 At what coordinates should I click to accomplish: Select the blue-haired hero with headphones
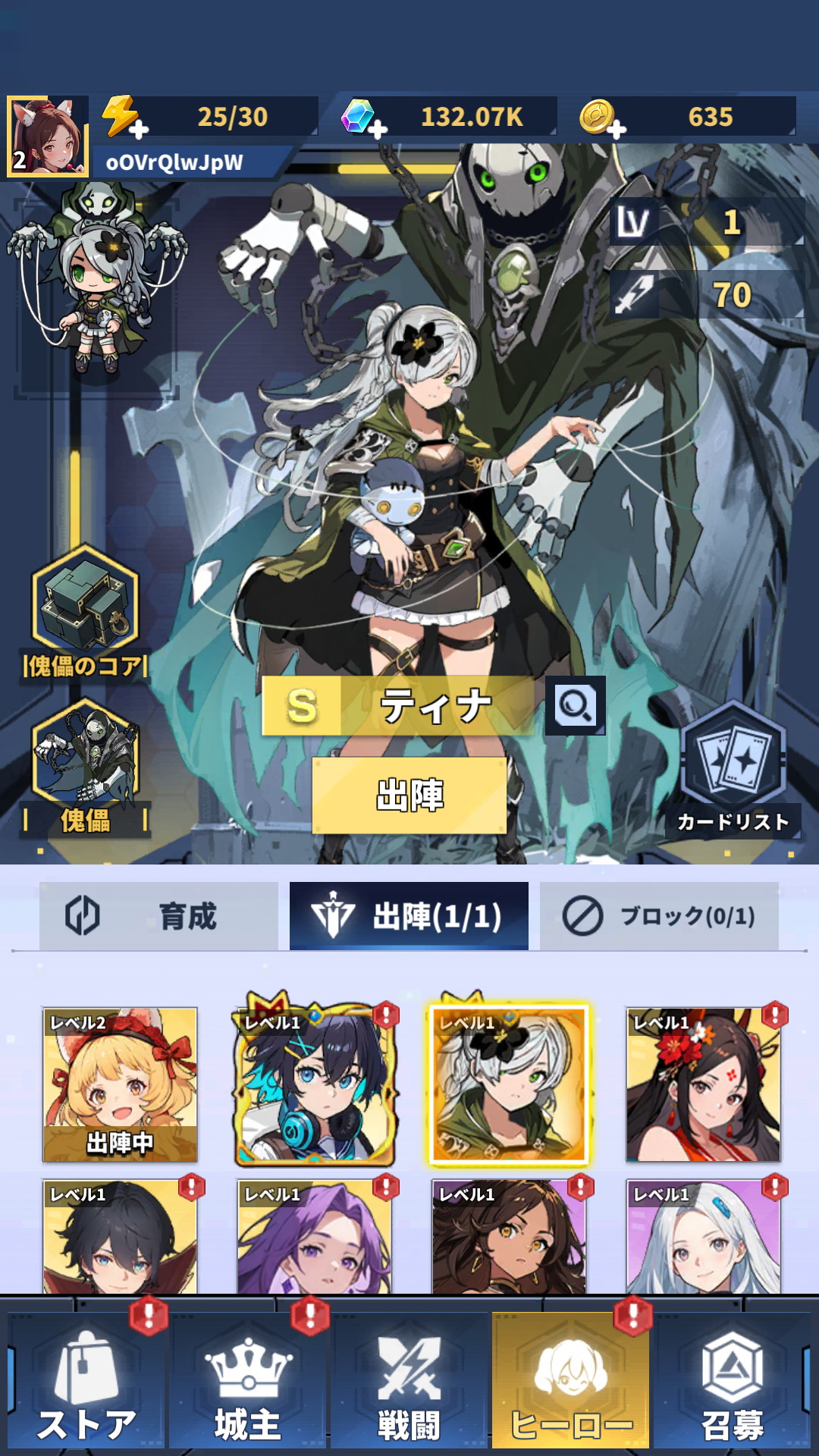pyautogui.click(x=315, y=1084)
